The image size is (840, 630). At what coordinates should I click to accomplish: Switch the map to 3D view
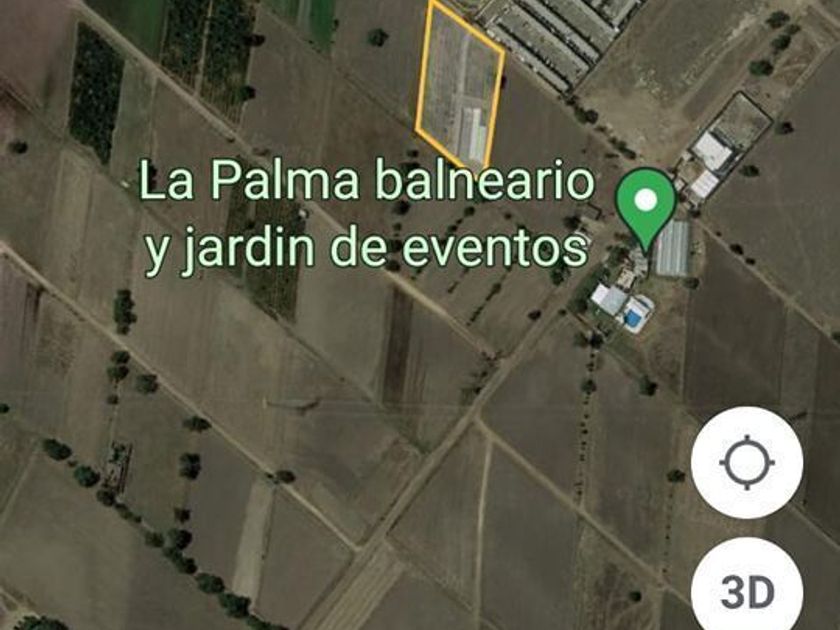click(x=746, y=592)
